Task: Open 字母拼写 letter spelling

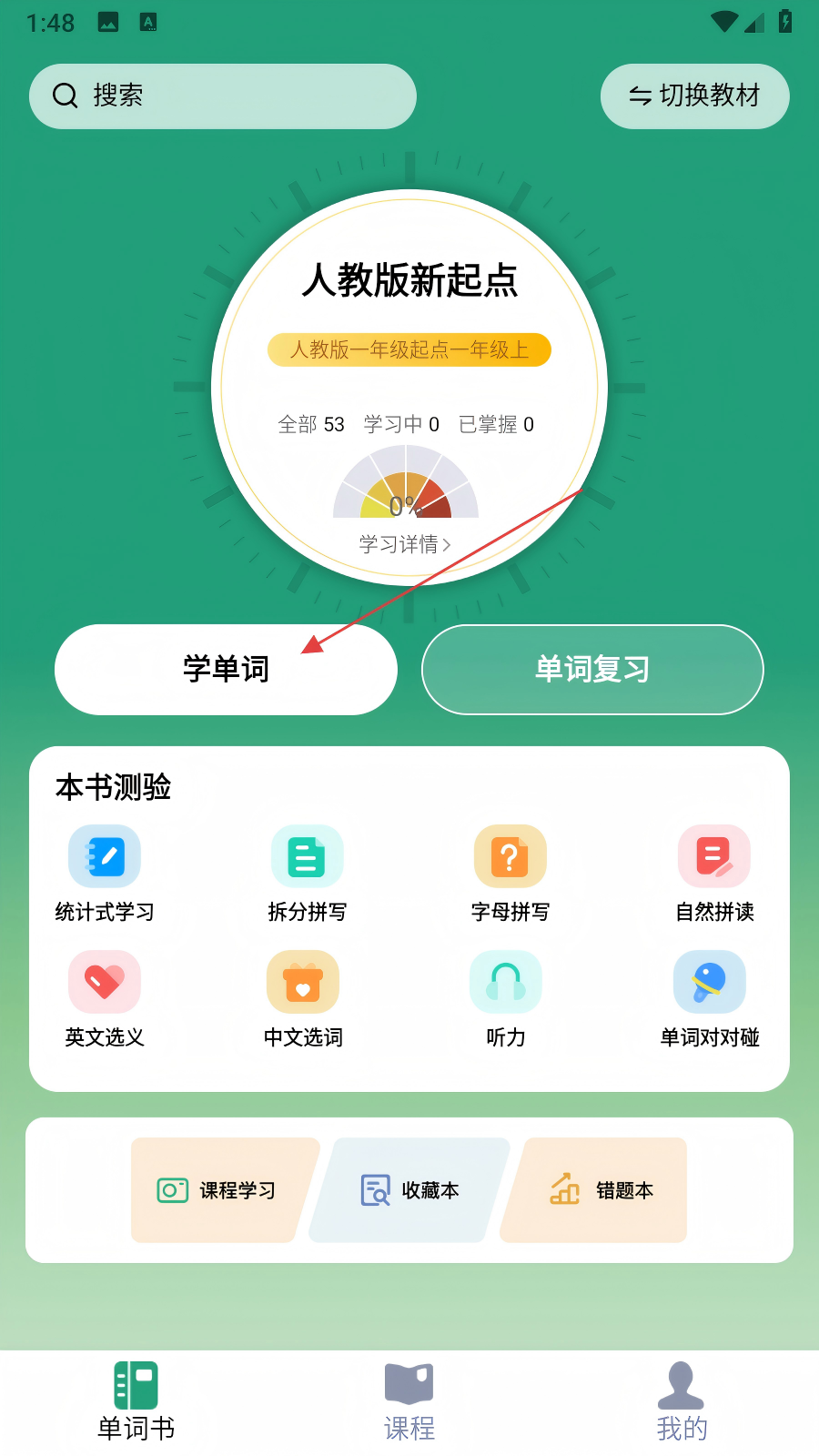Action: [511, 872]
